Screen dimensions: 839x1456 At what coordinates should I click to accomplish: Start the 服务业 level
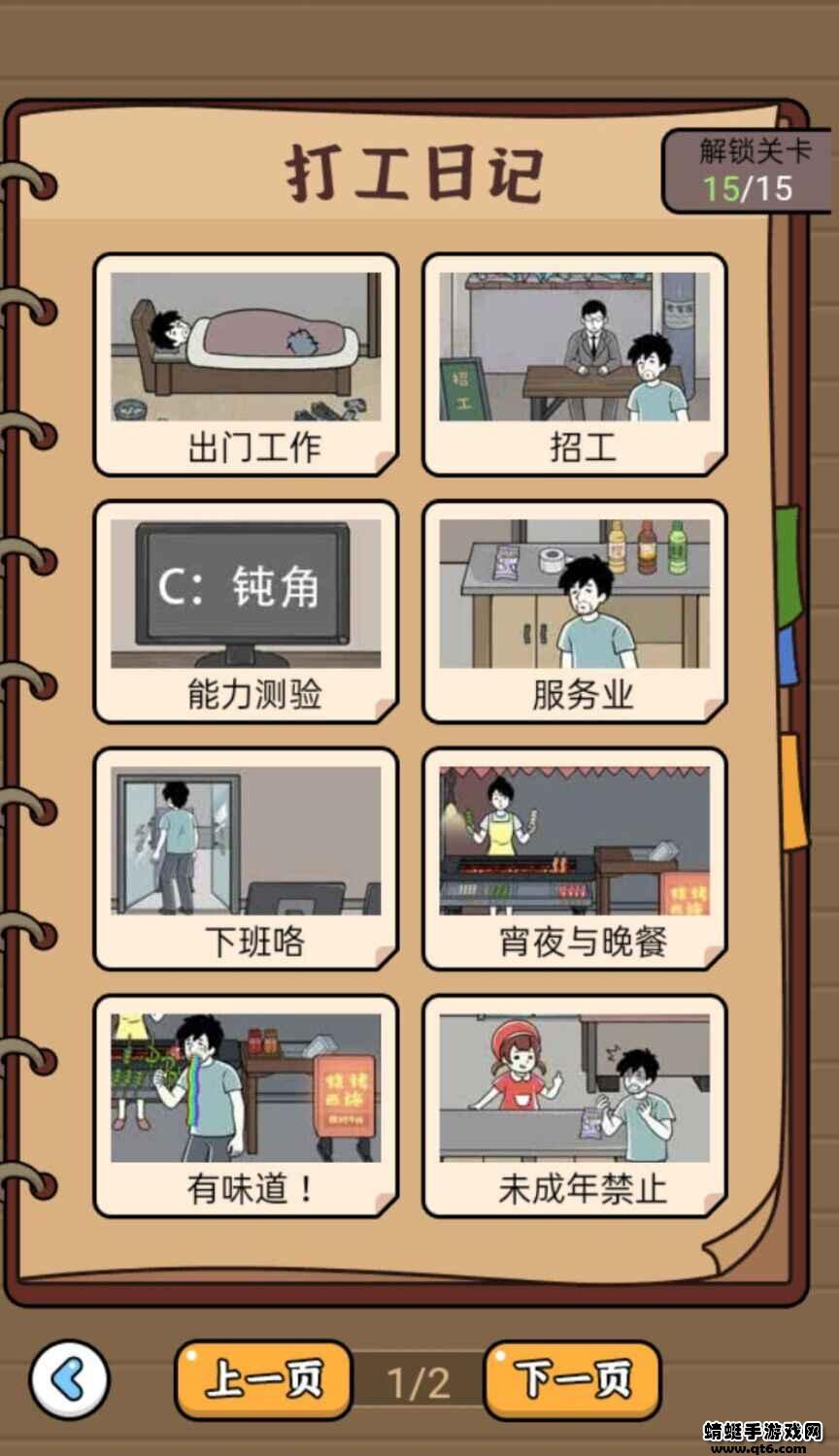(x=575, y=612)
